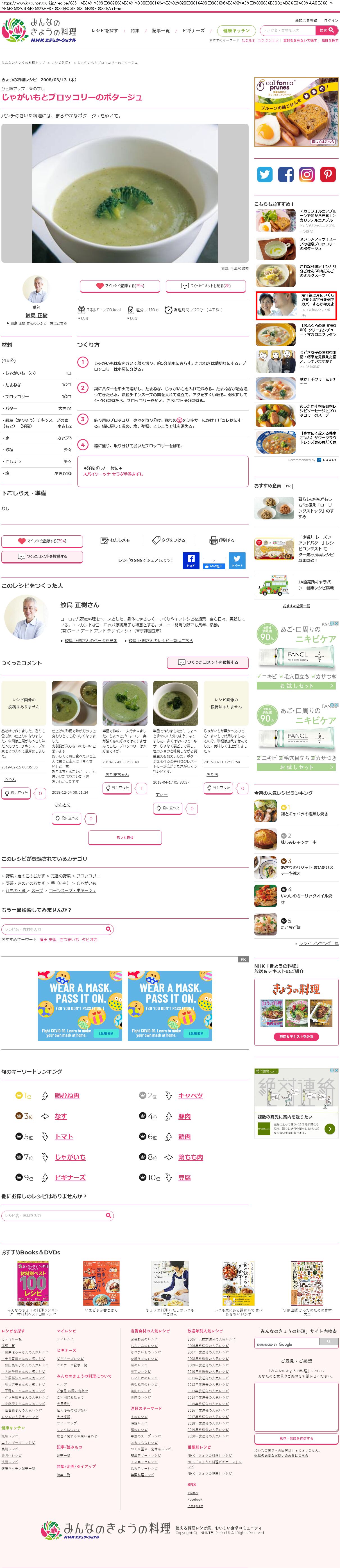Go to the 健康キッチン section
This screenshot has height=1568, width=340.
click(236, 30)
